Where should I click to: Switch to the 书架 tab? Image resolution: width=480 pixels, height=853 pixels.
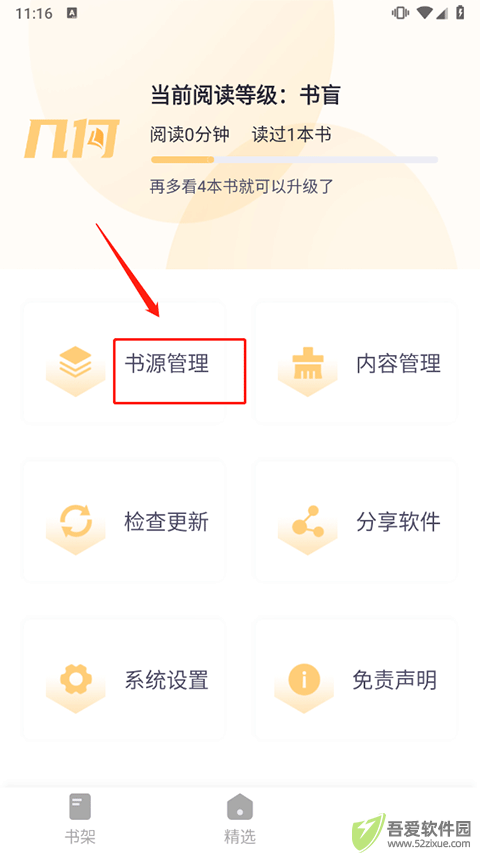point(80,819)
